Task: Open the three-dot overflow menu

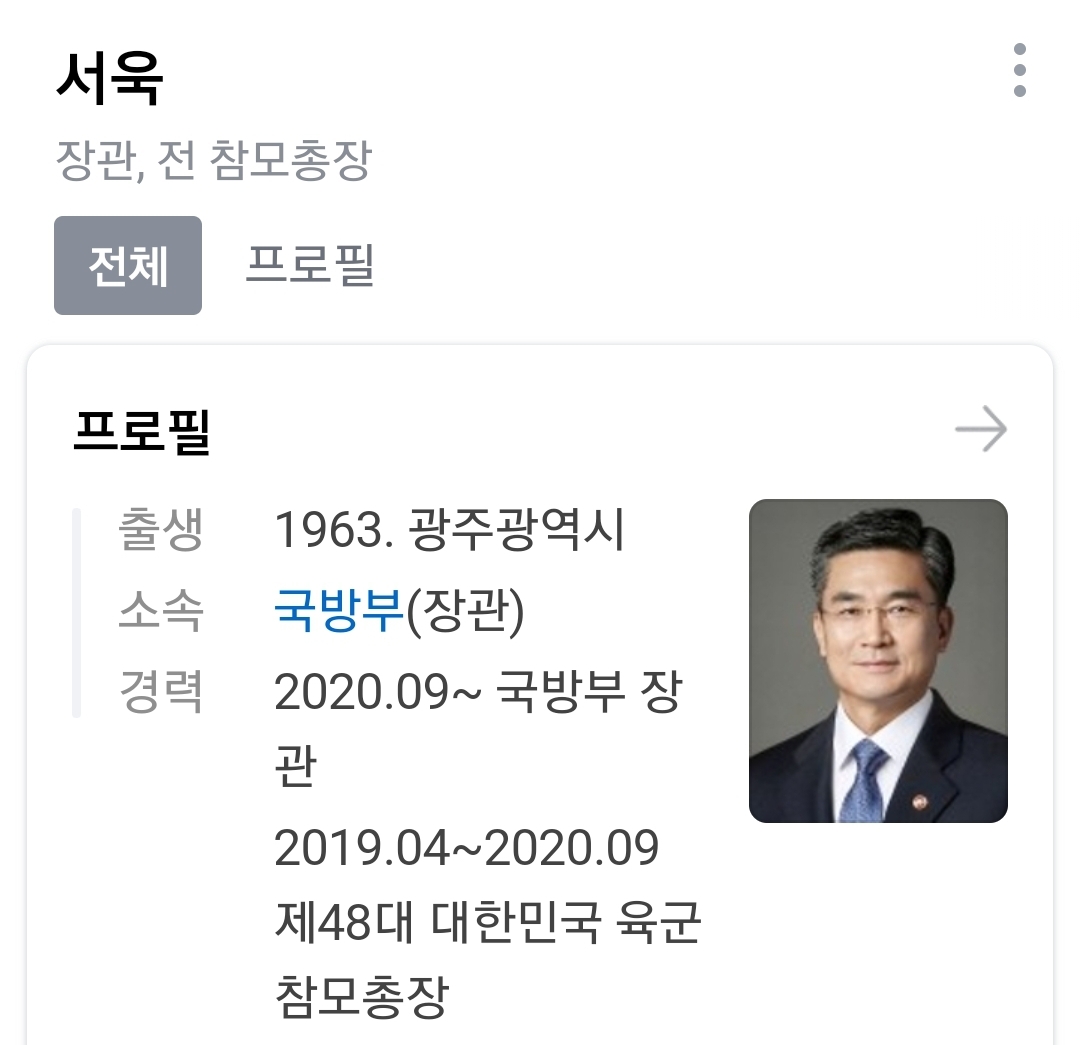Action: [1019, 70]
